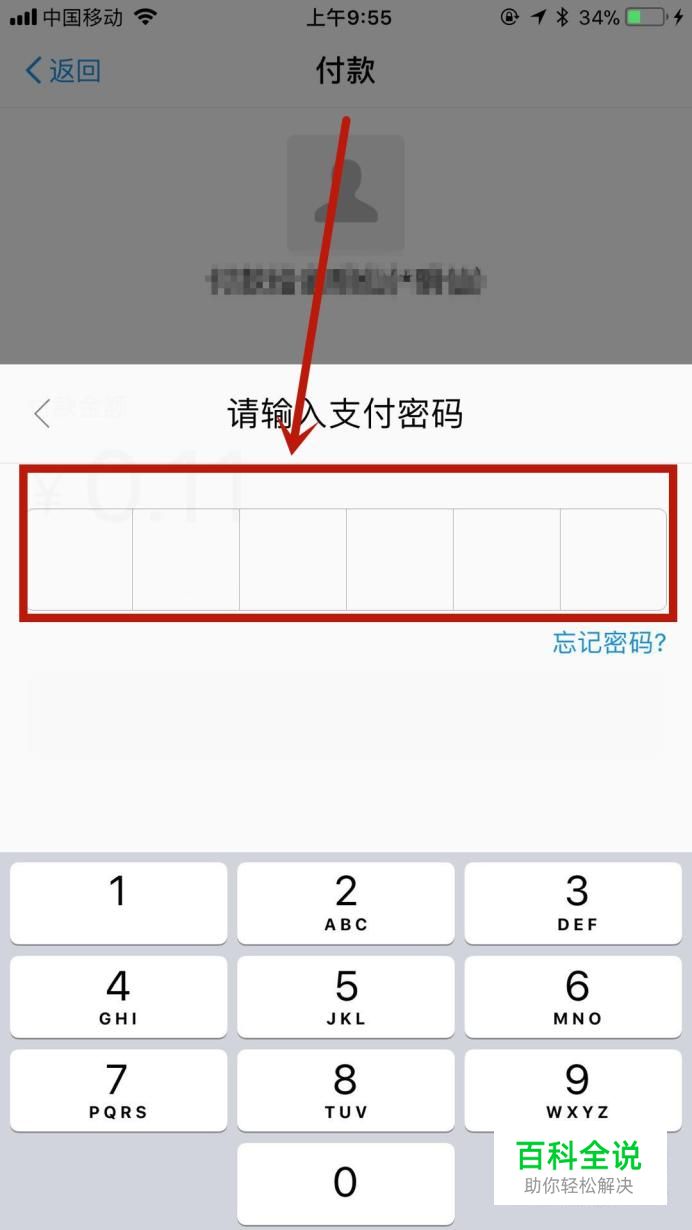Enter digit 7 on the keypad
Screen dimensions: 692x1230
coord(118,1090)
